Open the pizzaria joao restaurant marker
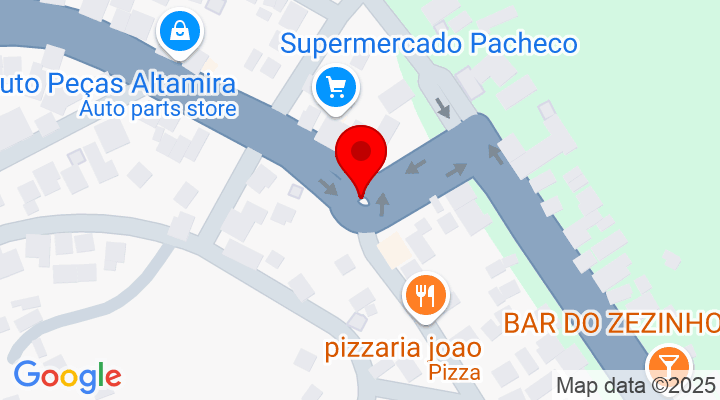720x400 pixels. 426,295
